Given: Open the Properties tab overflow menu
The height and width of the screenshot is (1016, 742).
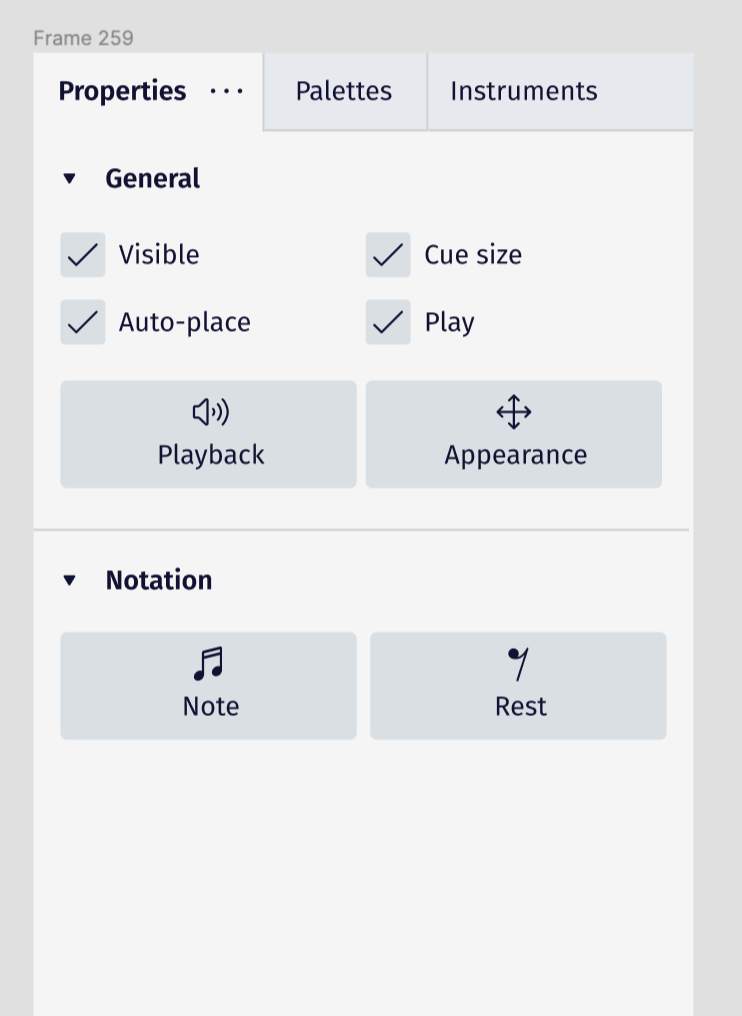Looking at the screenshot, I should (227, 91).
